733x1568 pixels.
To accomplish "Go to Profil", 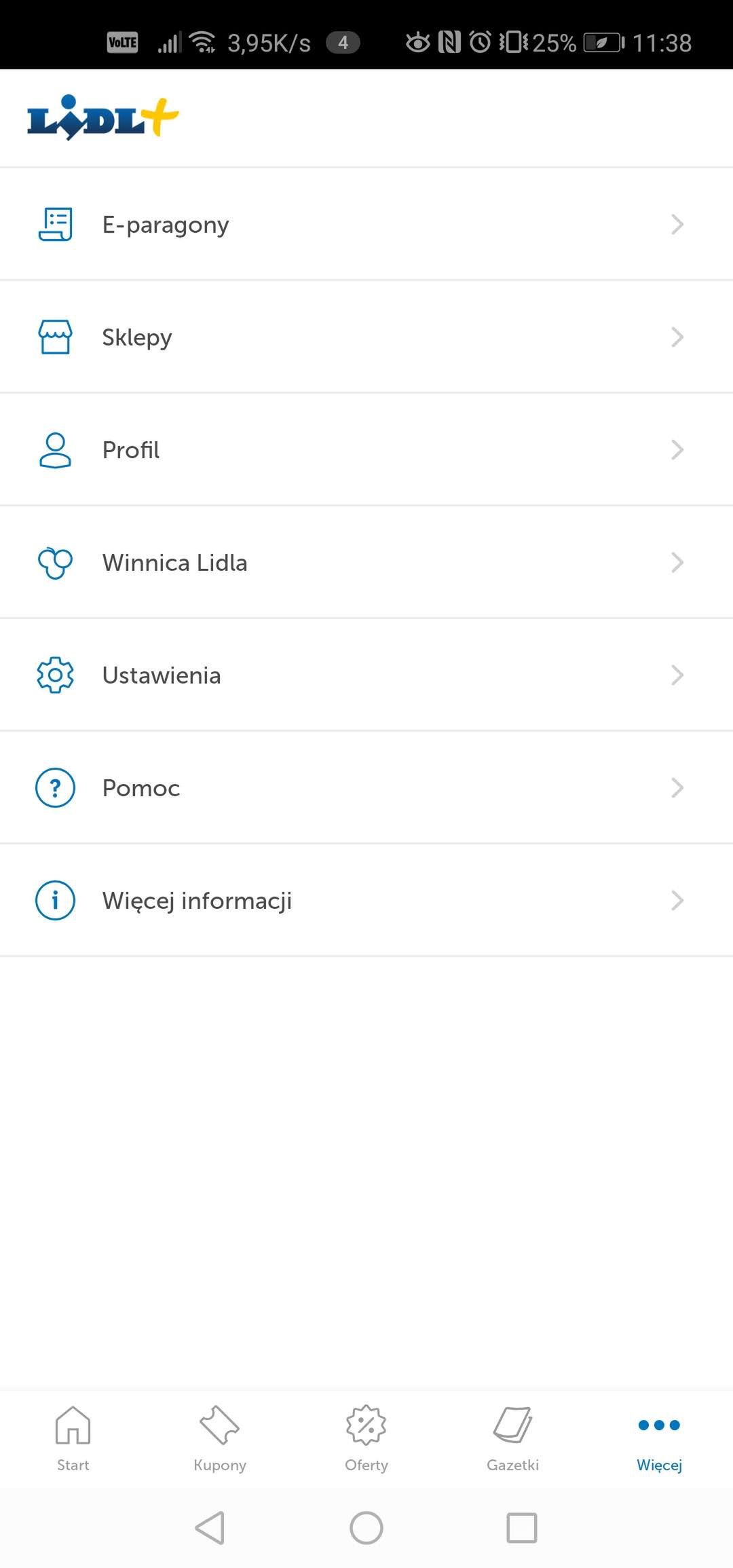I will 366,449.
